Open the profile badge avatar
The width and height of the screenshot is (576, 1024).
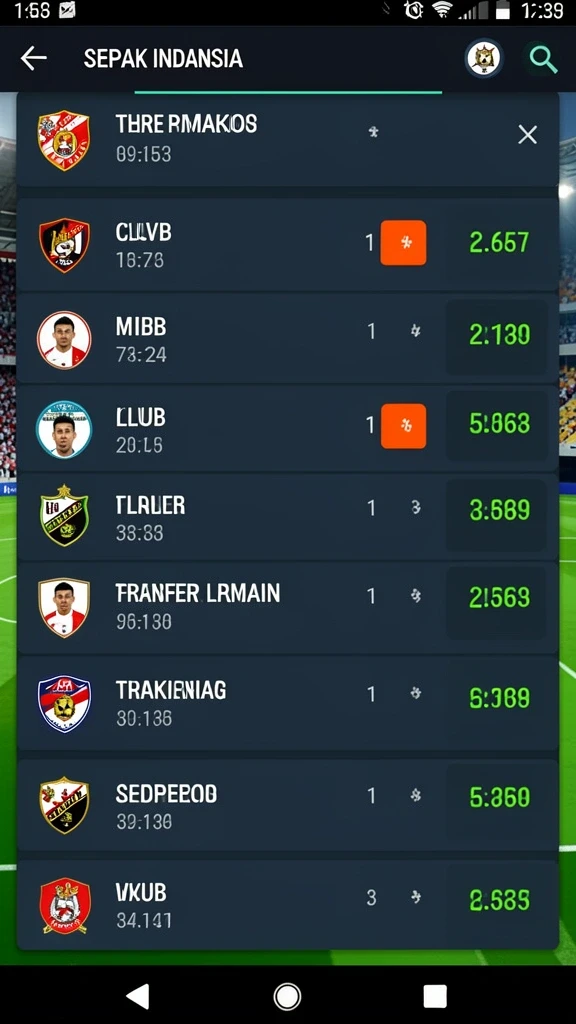click(x=484, y=59)
